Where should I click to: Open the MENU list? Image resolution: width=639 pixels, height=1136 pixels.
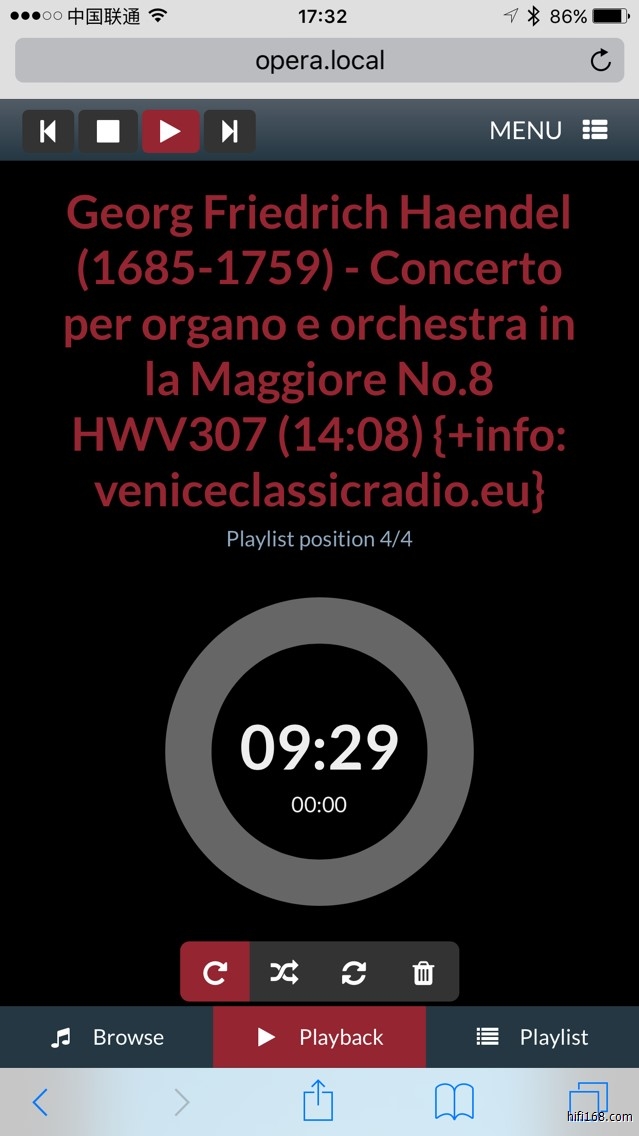pos(548,130)
